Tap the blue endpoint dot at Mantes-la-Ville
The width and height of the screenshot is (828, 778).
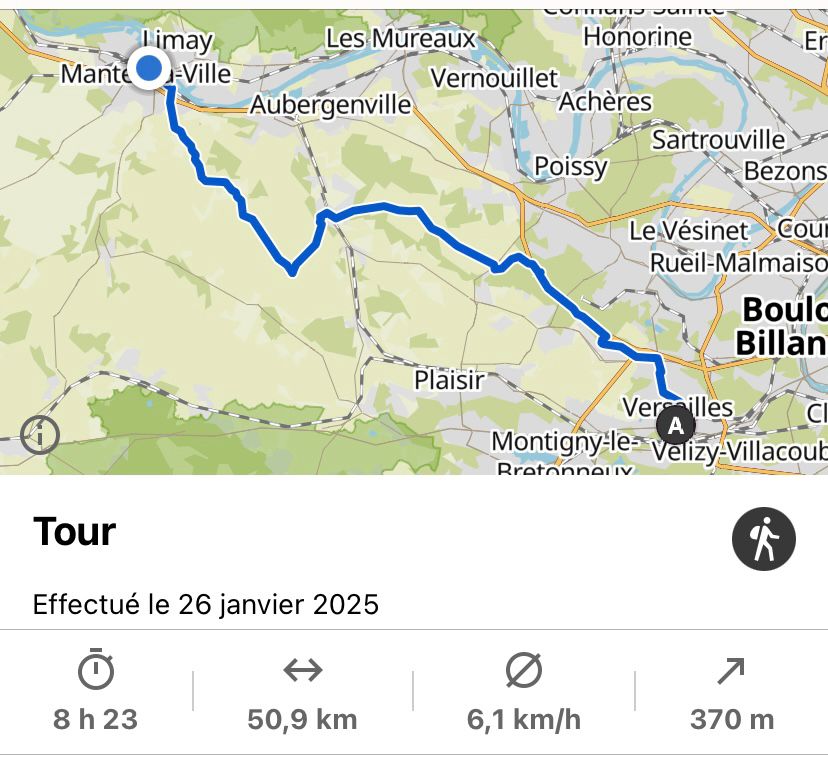[x=150, y=69]
